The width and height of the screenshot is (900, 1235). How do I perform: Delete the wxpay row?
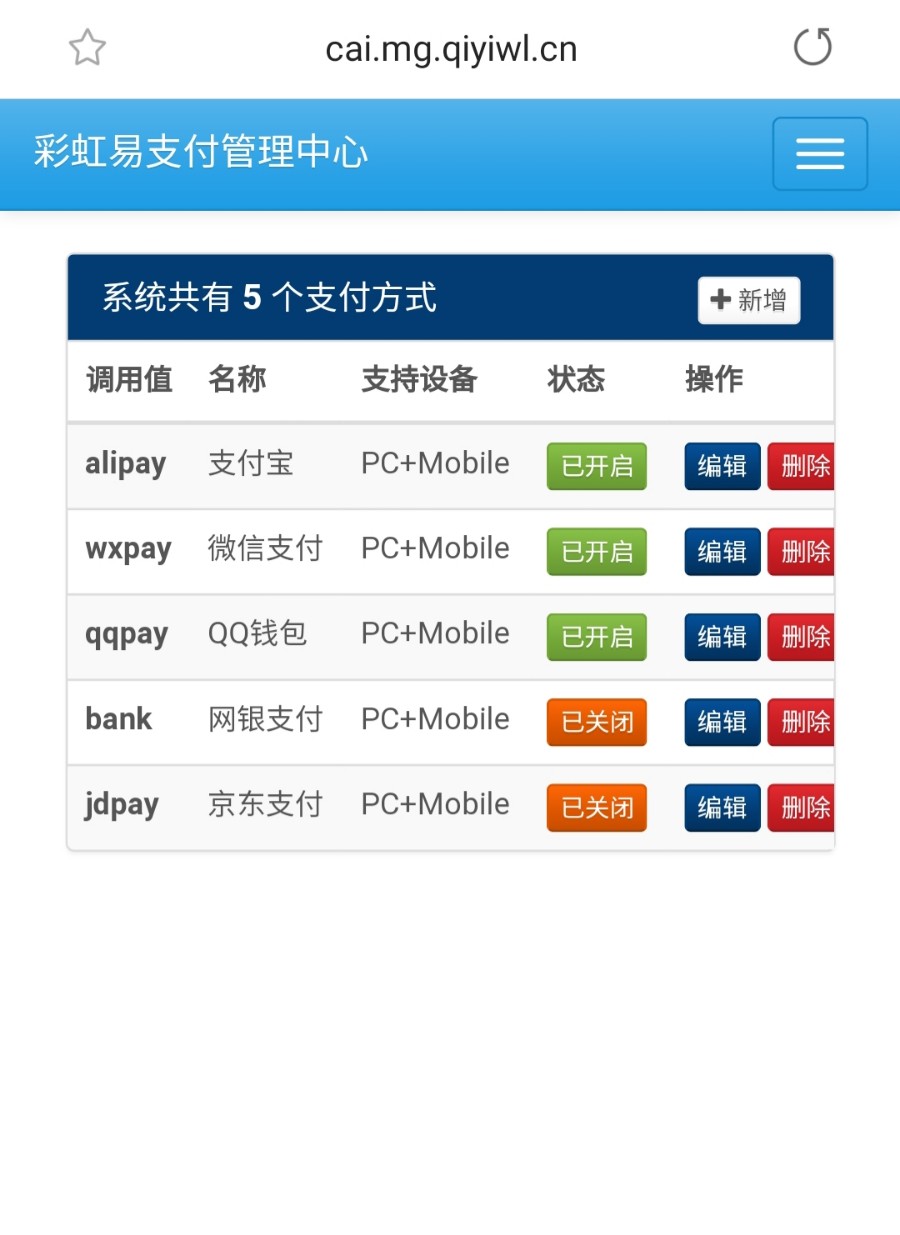(x=802, y=551)
